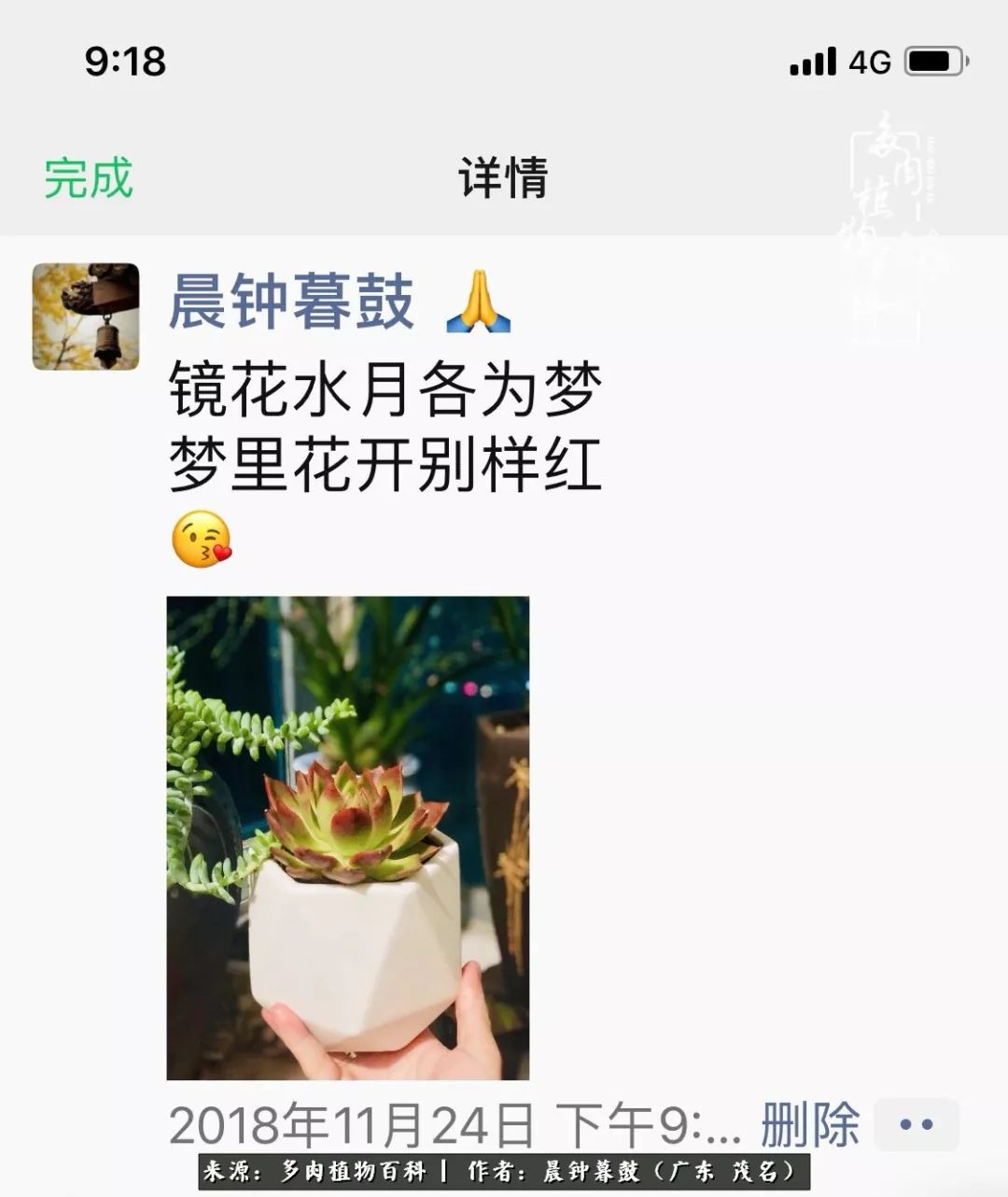The height and width of the screenshot is (1197, 1008).
Task: Tap the 4G network indicator
Action: pyautogui.click(x=871, y=61)
